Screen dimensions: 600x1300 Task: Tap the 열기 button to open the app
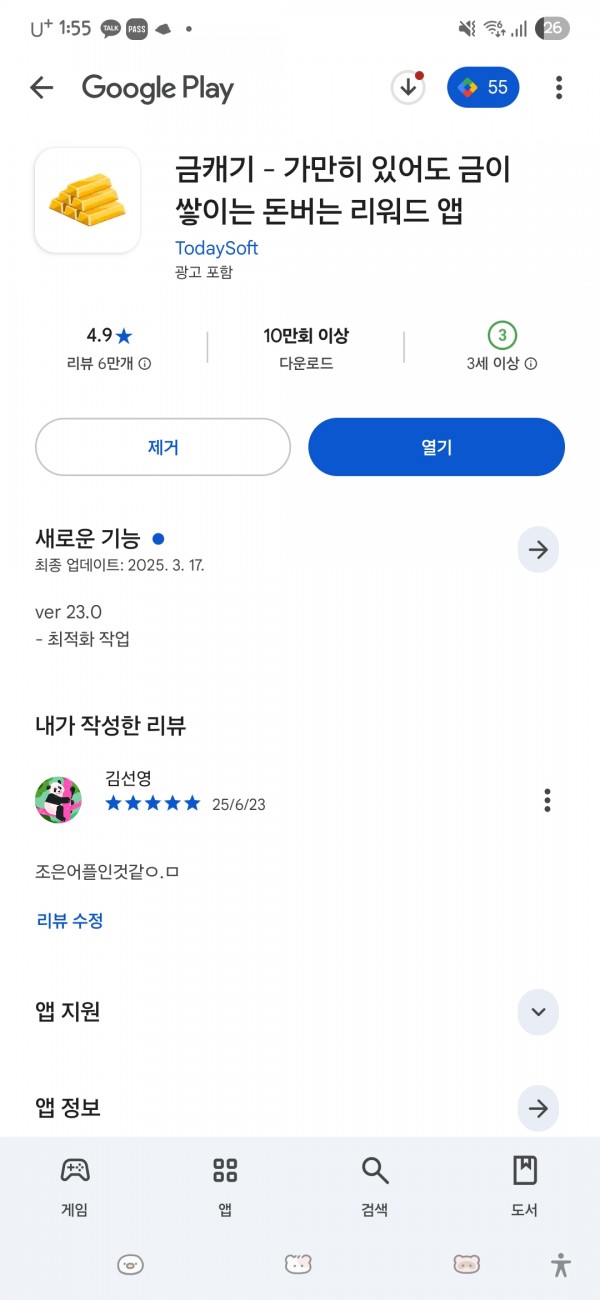(x=437, y=447)
